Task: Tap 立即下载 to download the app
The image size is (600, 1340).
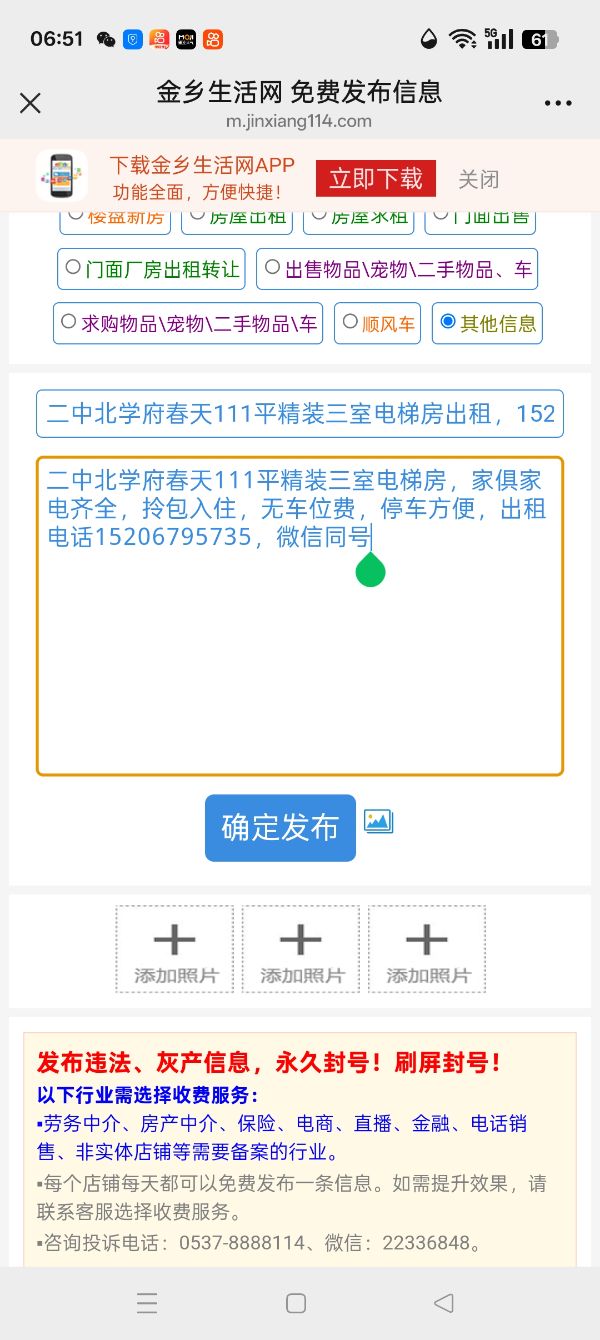Action: pos(376,179)
